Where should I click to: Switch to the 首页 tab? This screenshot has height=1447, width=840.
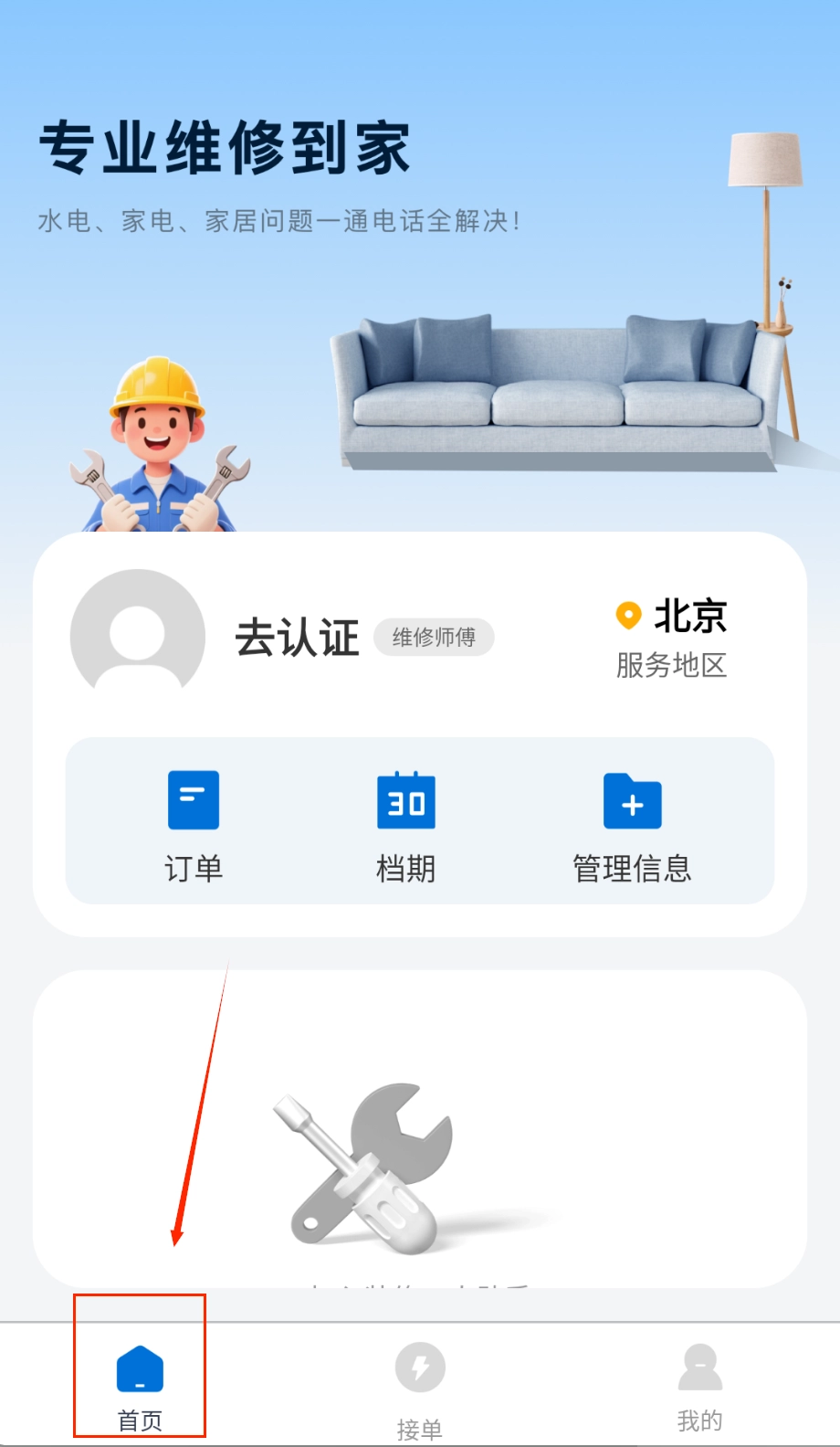click(x=140, y=1387)
